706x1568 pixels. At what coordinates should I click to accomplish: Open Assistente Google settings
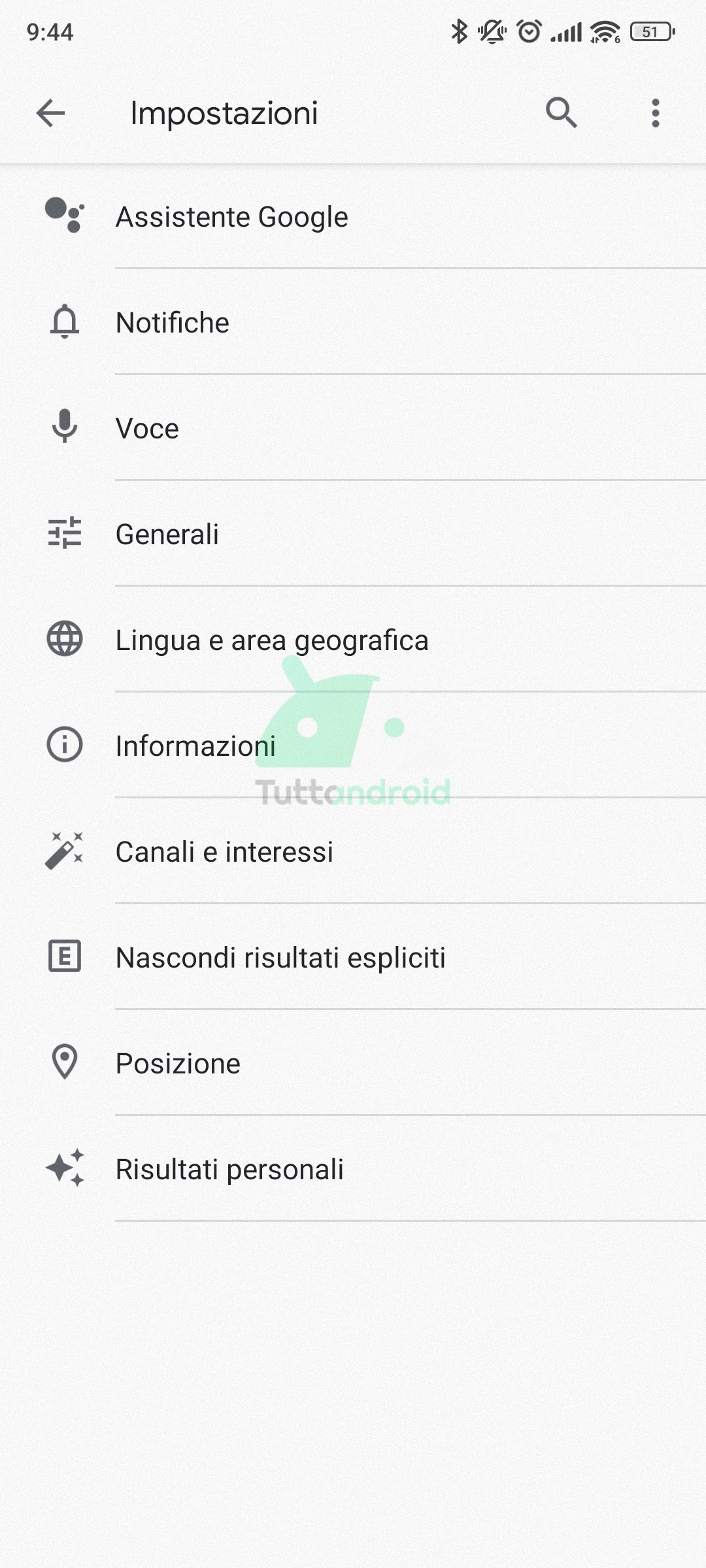[x=353, y=217]
